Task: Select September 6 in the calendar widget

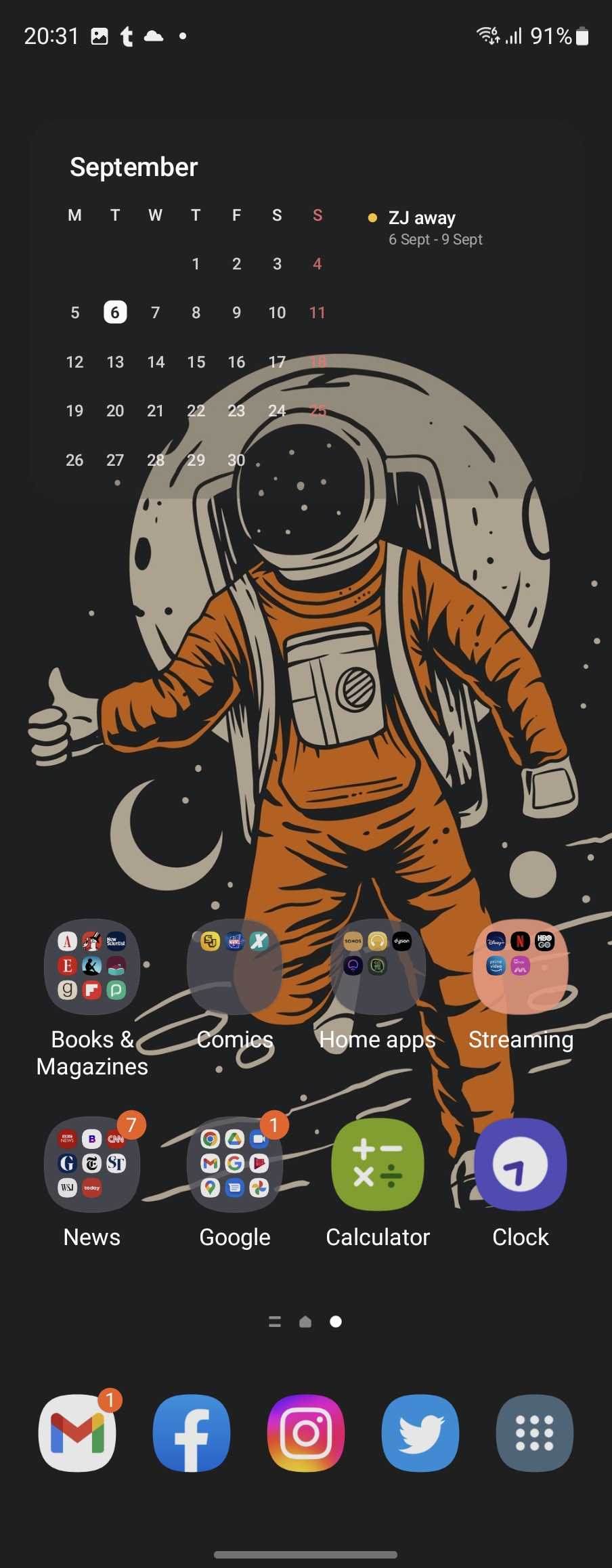Action: [x=115, y=312]
